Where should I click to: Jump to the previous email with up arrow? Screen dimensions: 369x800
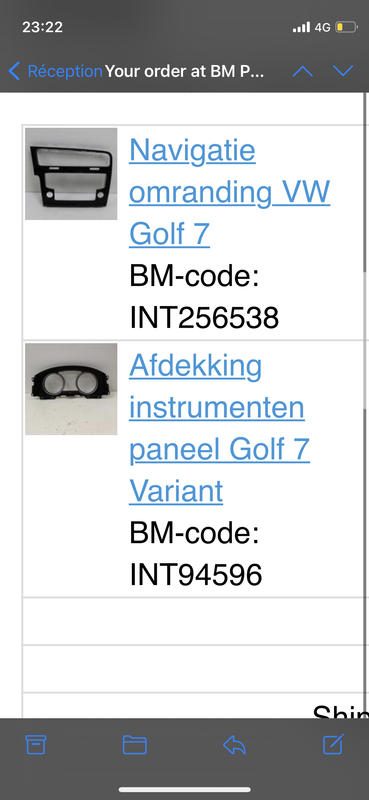[x=303, y=71]
